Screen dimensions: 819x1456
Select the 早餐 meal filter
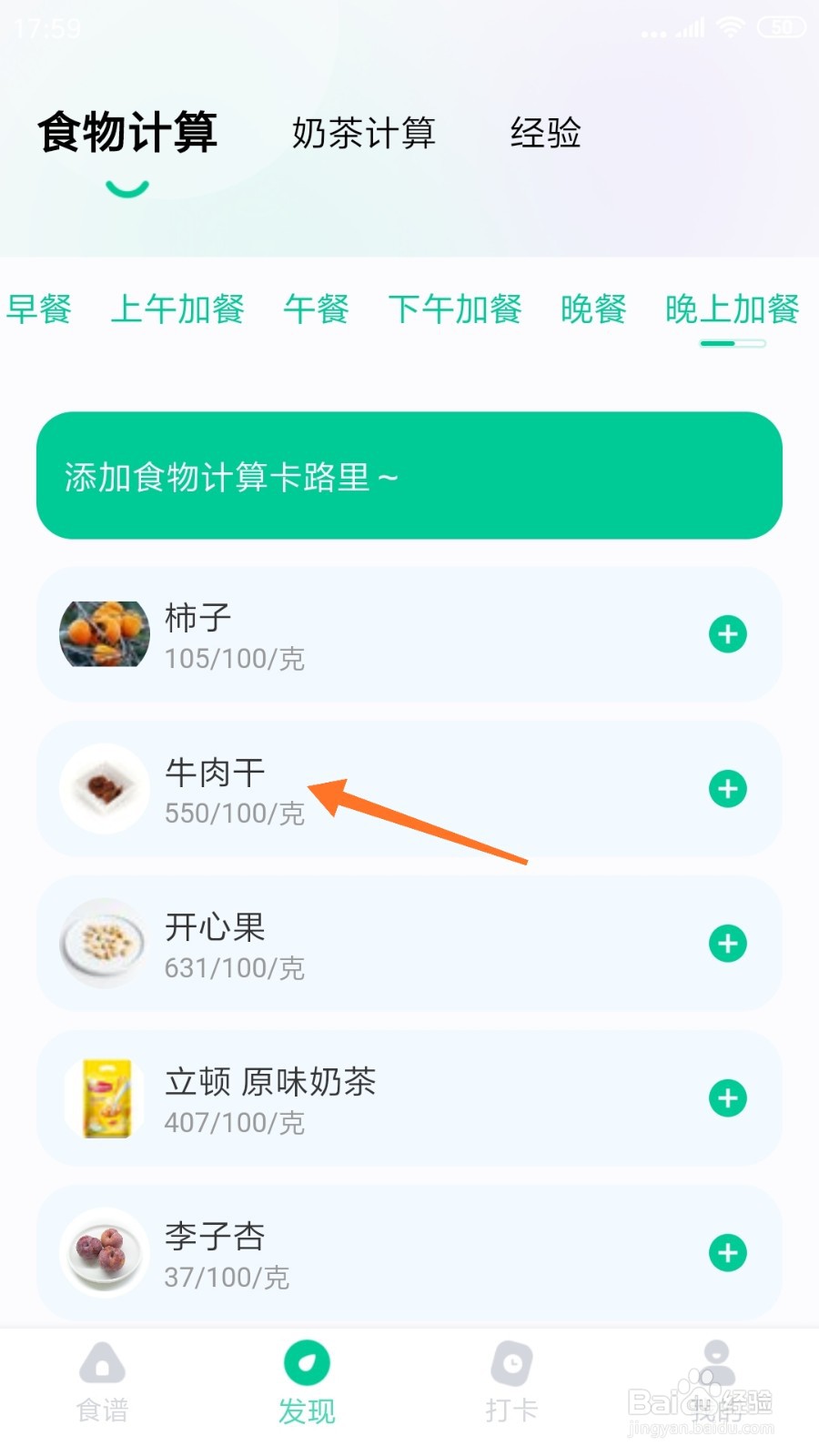(x=41, y=309)
